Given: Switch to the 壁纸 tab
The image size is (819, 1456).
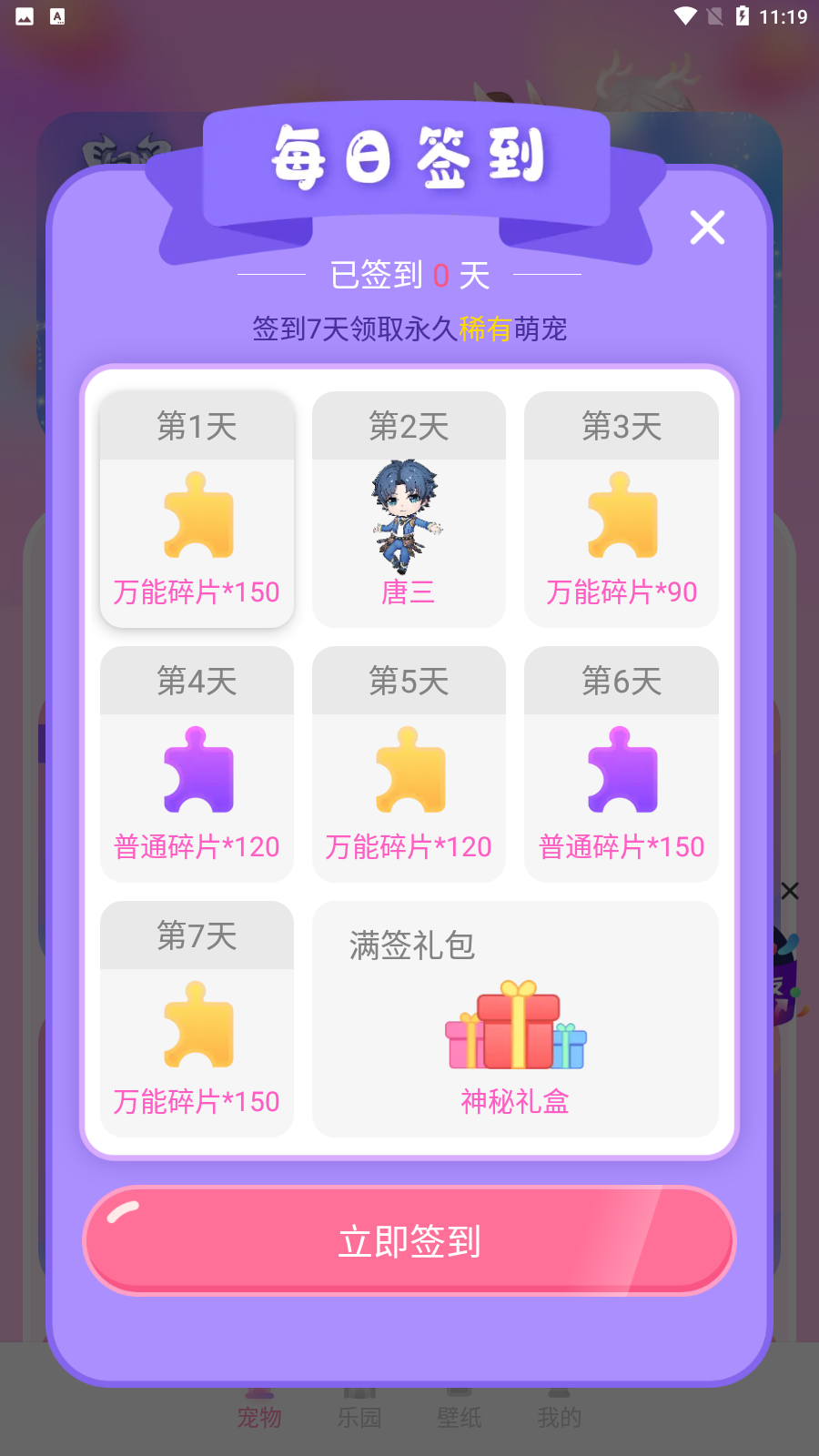Looking at the screenshot, I should (459, 1415).
